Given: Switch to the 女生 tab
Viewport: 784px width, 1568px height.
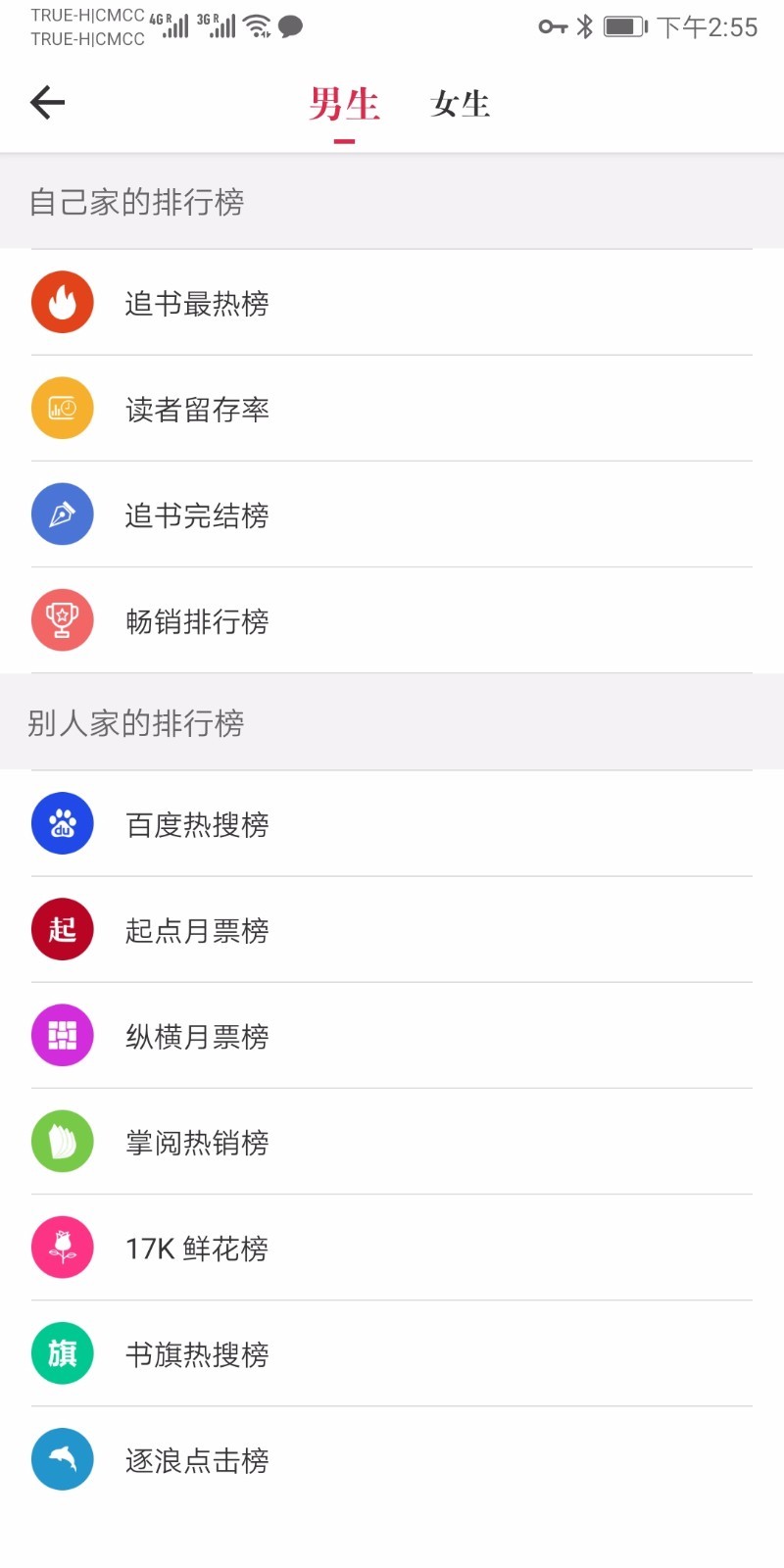Looking at the screenshot, I should [461, 103].
